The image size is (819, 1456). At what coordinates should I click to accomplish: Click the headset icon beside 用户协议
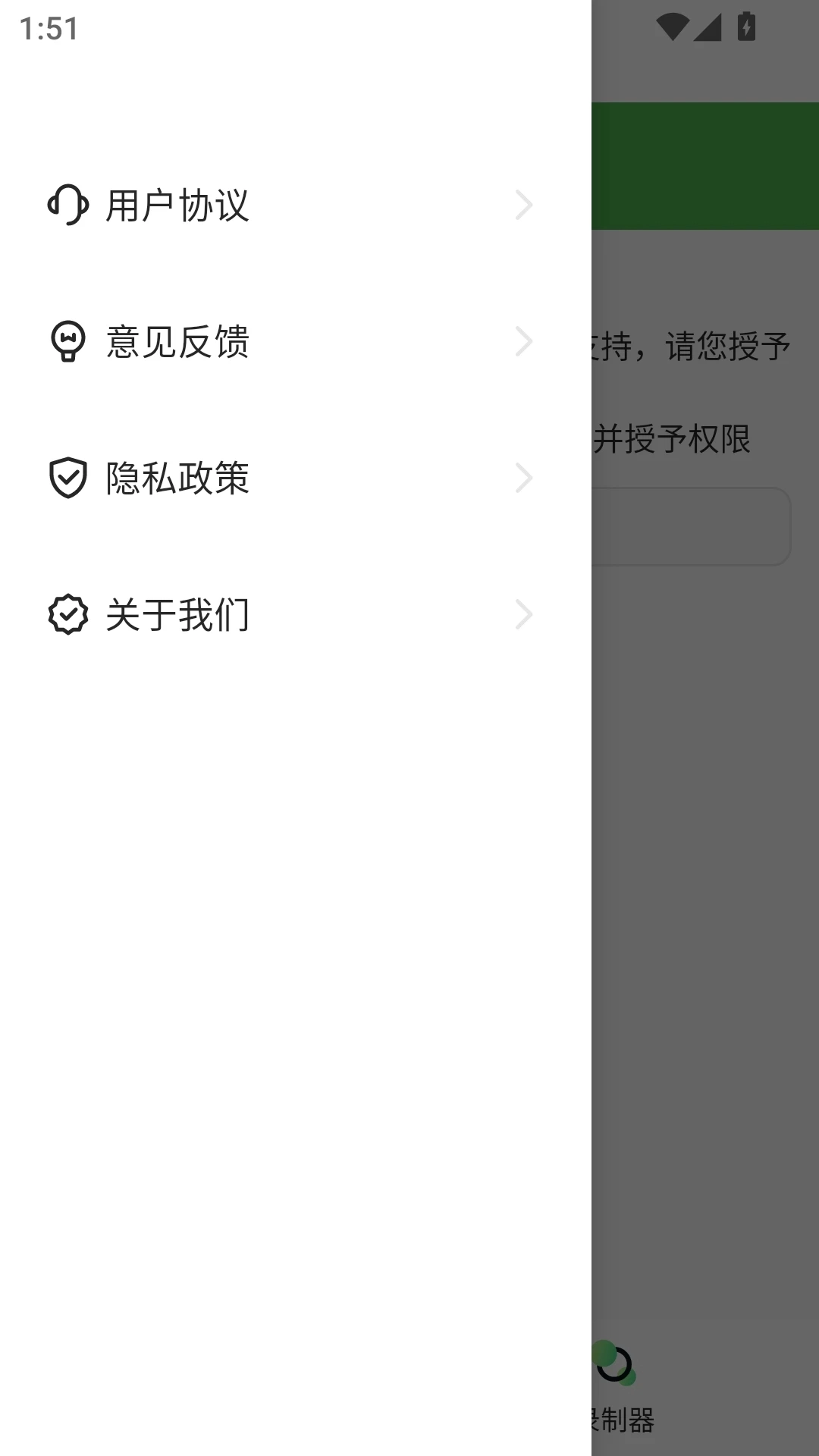[67, 203]
